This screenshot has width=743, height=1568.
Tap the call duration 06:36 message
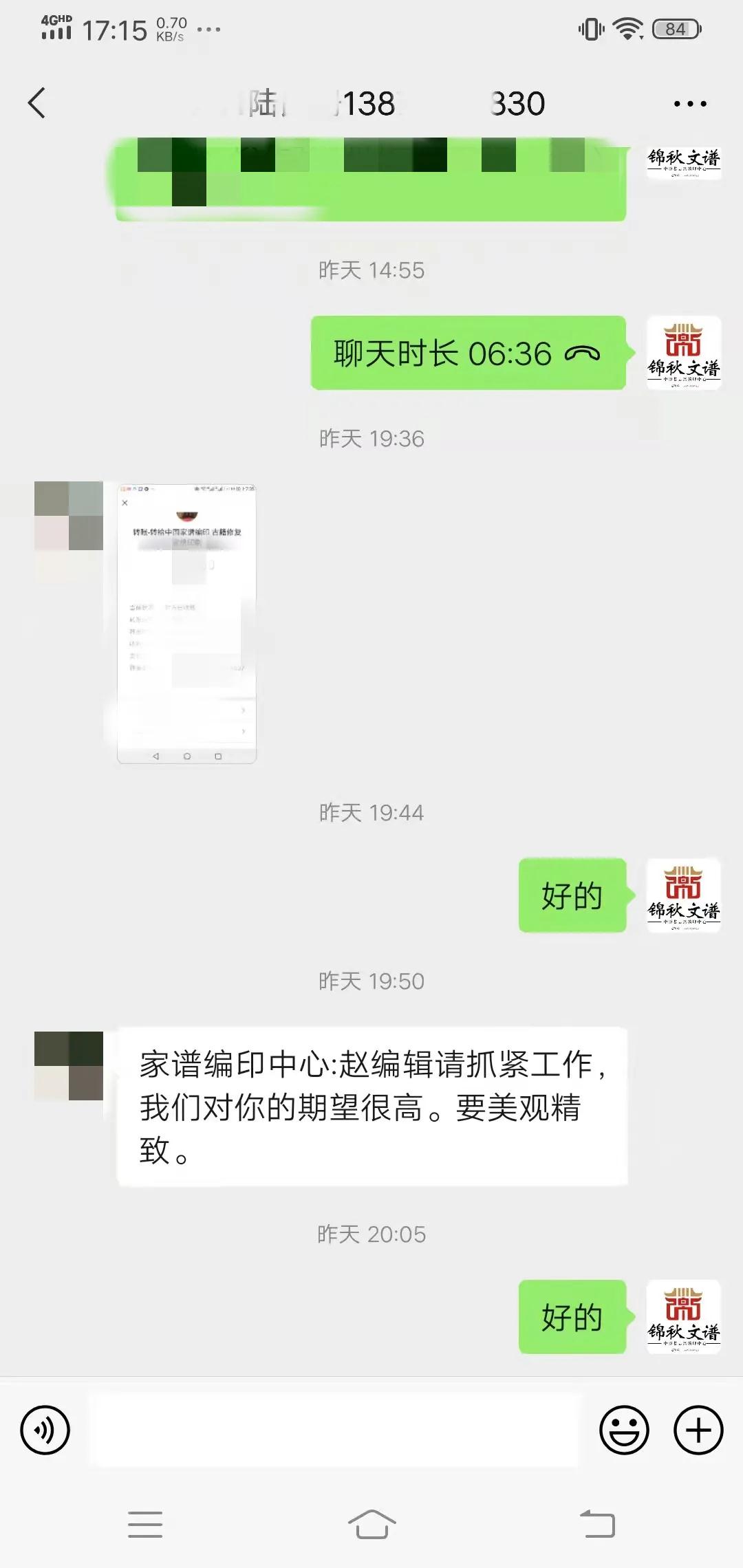[x=468, y=353]
